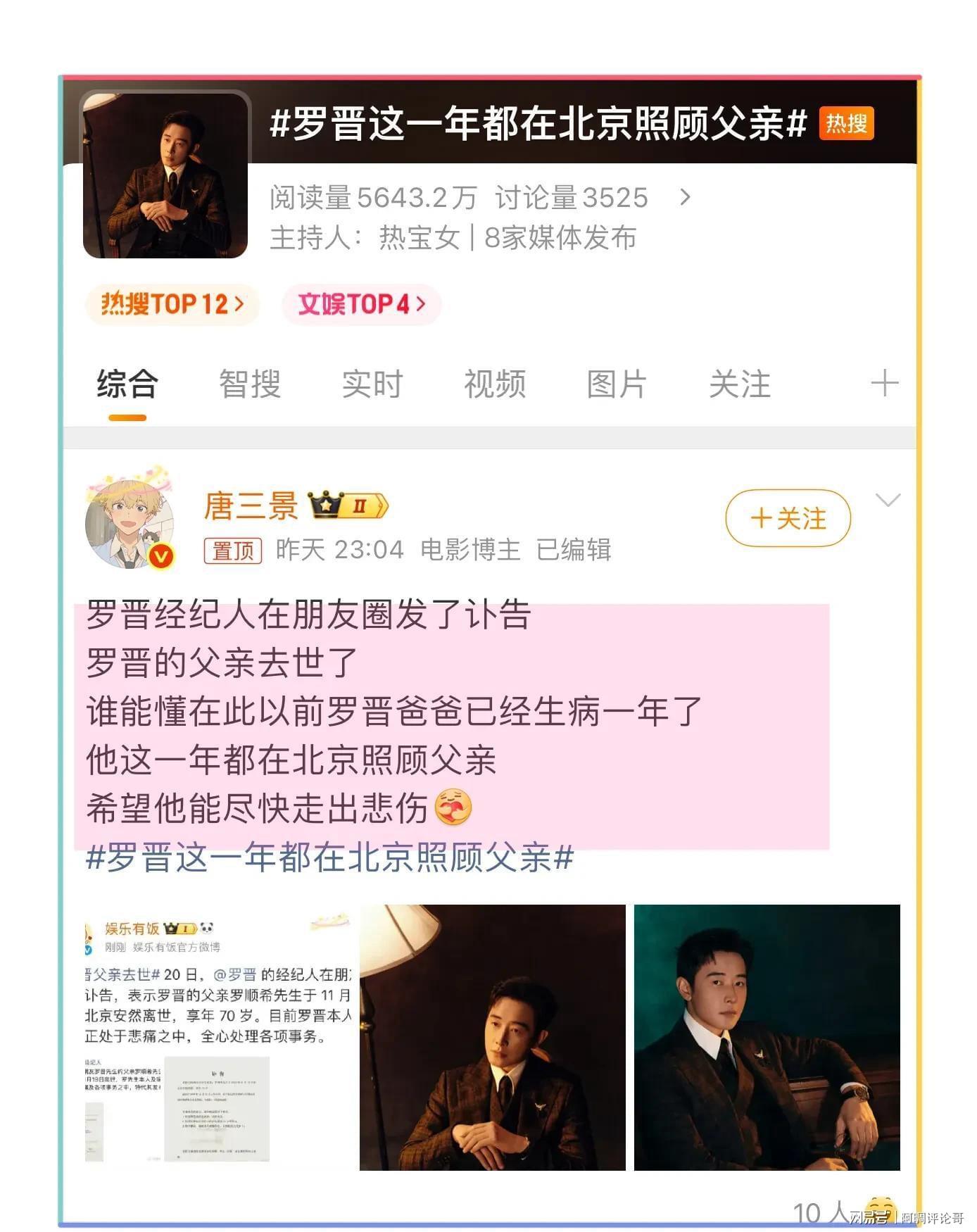Screen dimensions: 977x1232
Task: Select the 图片 tab
Action: (617, 384)
